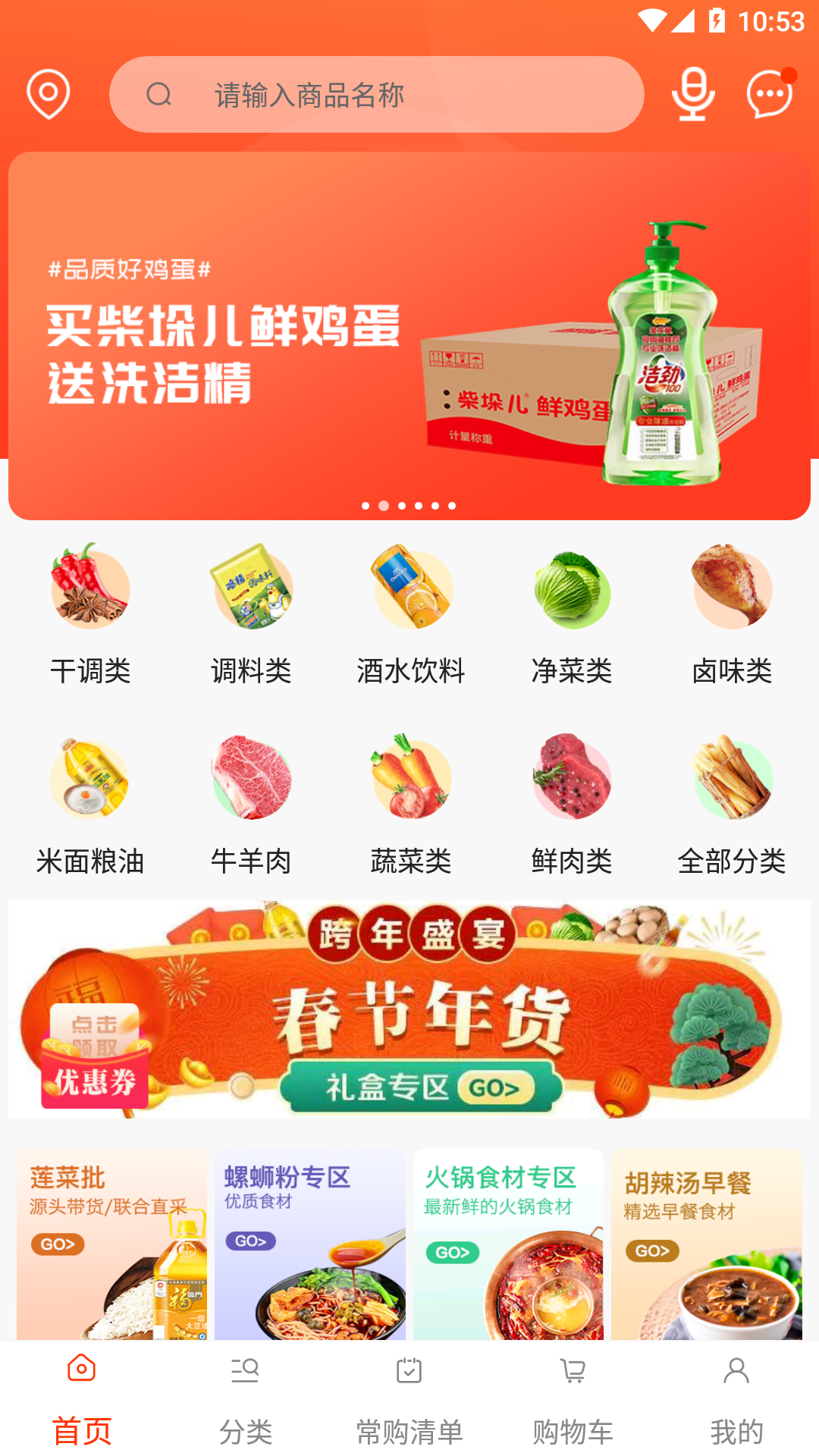The height and width of the screenshot is (1456, 819).
Task: Open the messages chat bubble
Action: (x=769, y=94)
